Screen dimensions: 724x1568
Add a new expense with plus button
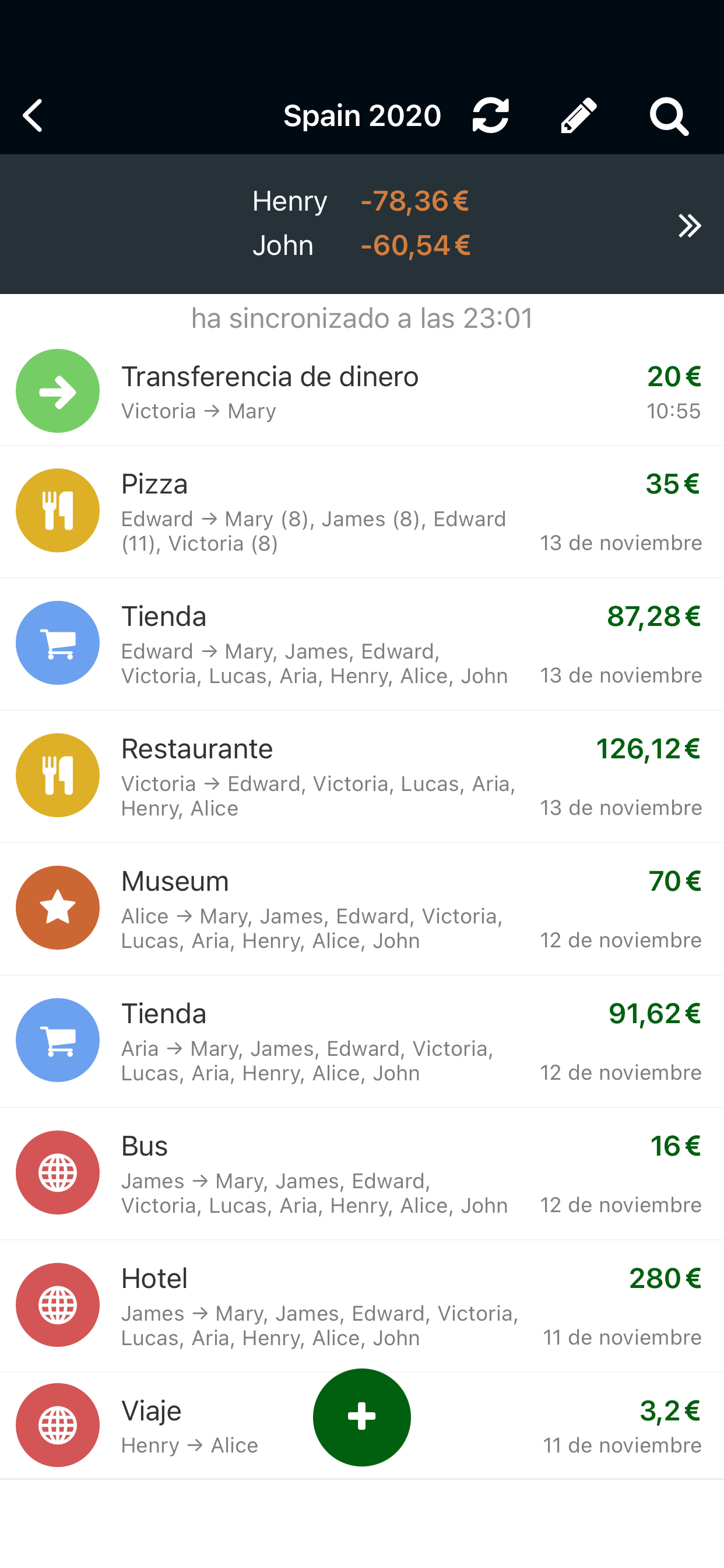[362, 1417]
